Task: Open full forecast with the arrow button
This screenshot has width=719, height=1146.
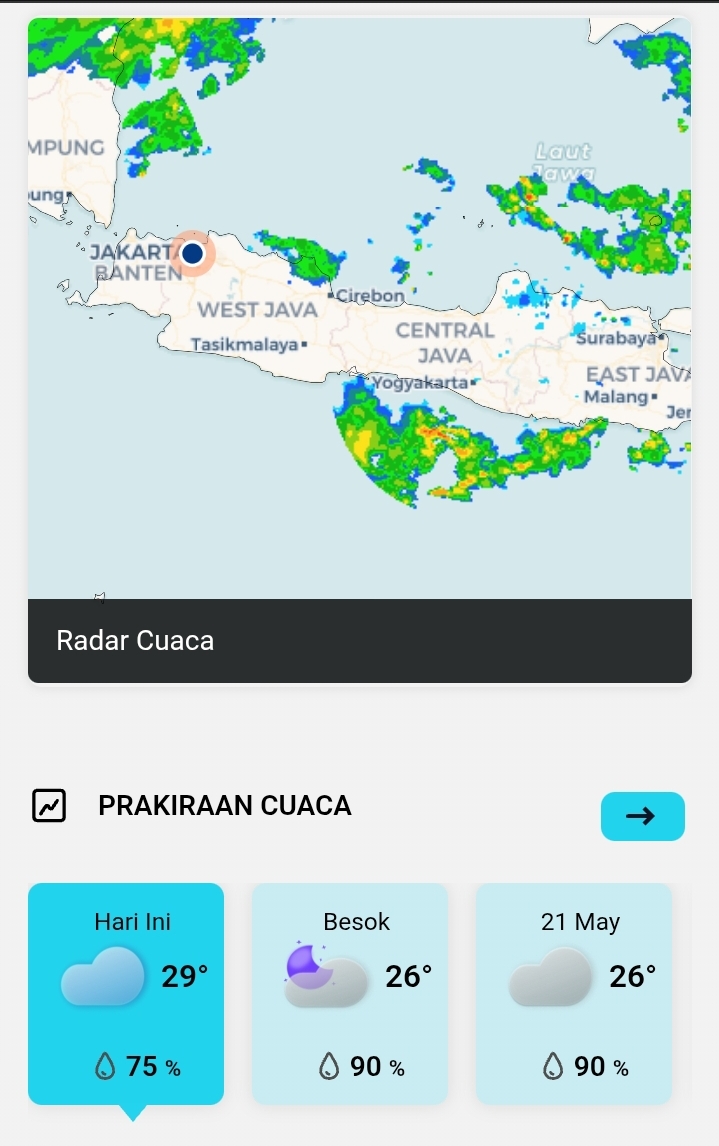Action: 642,816
